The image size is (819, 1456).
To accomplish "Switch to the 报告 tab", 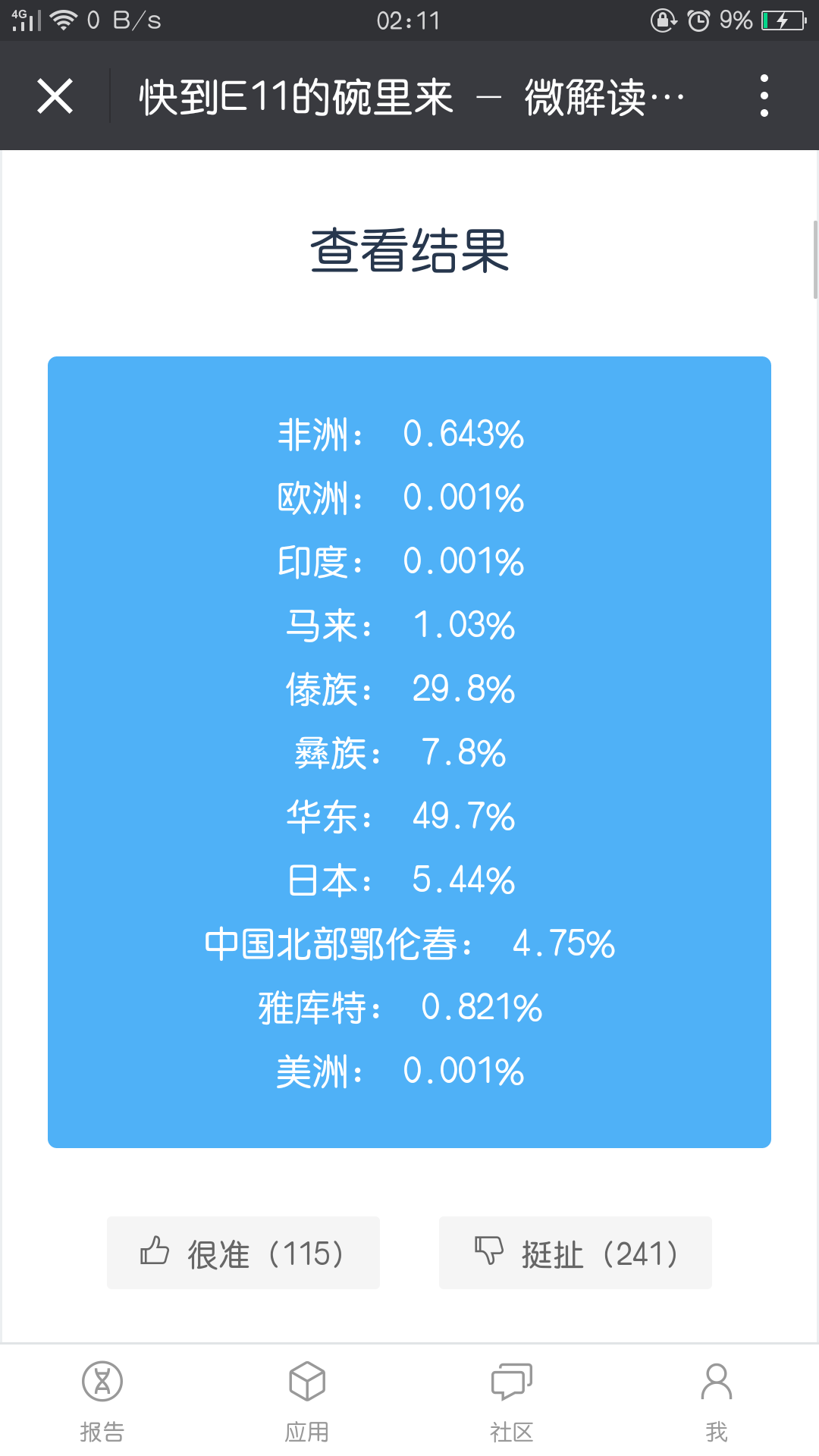I will [102, 1401].
